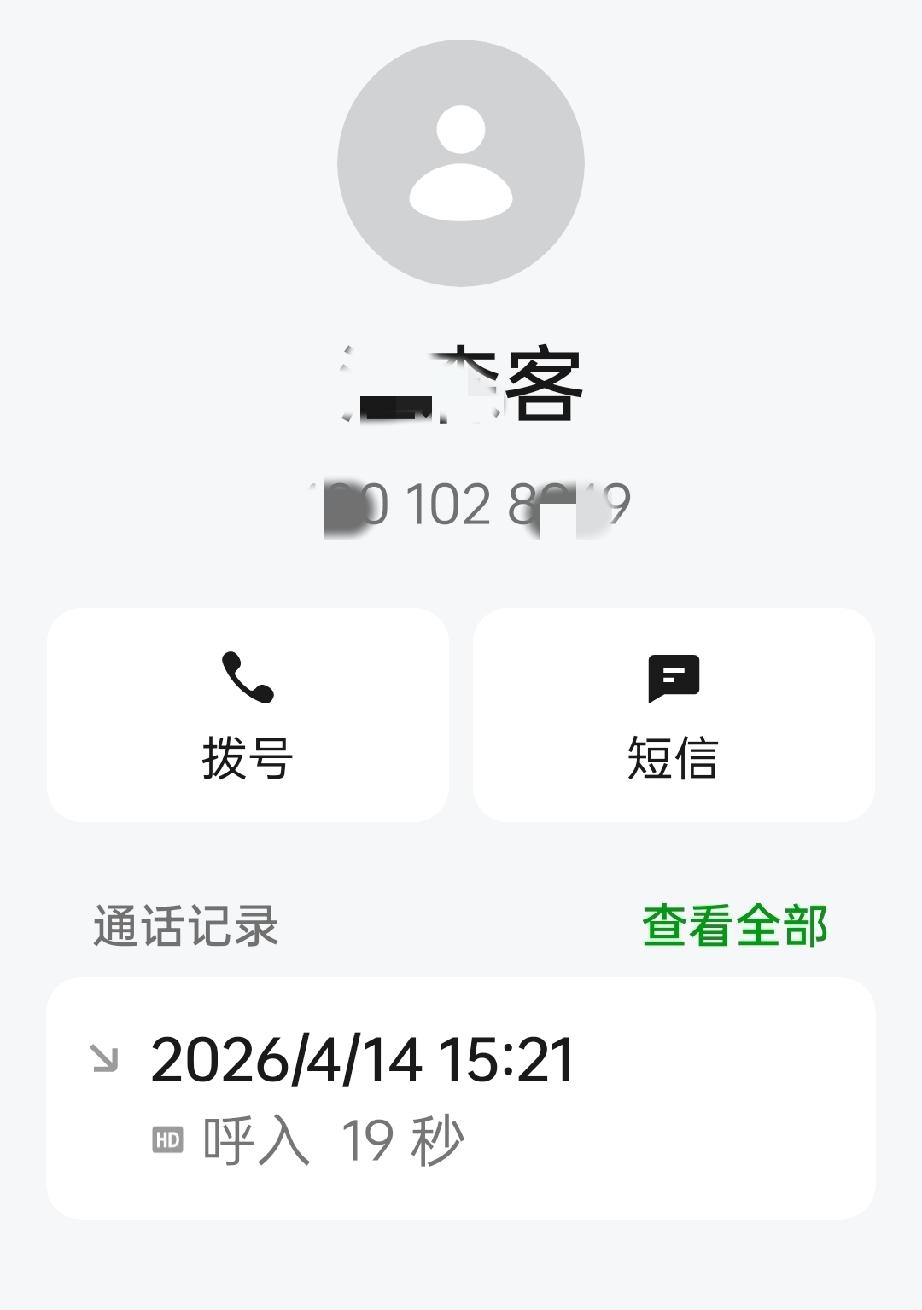Click the phone number under the name
Screen dimensions: 922x1310
pyautogui.click(x=461, y=503)
